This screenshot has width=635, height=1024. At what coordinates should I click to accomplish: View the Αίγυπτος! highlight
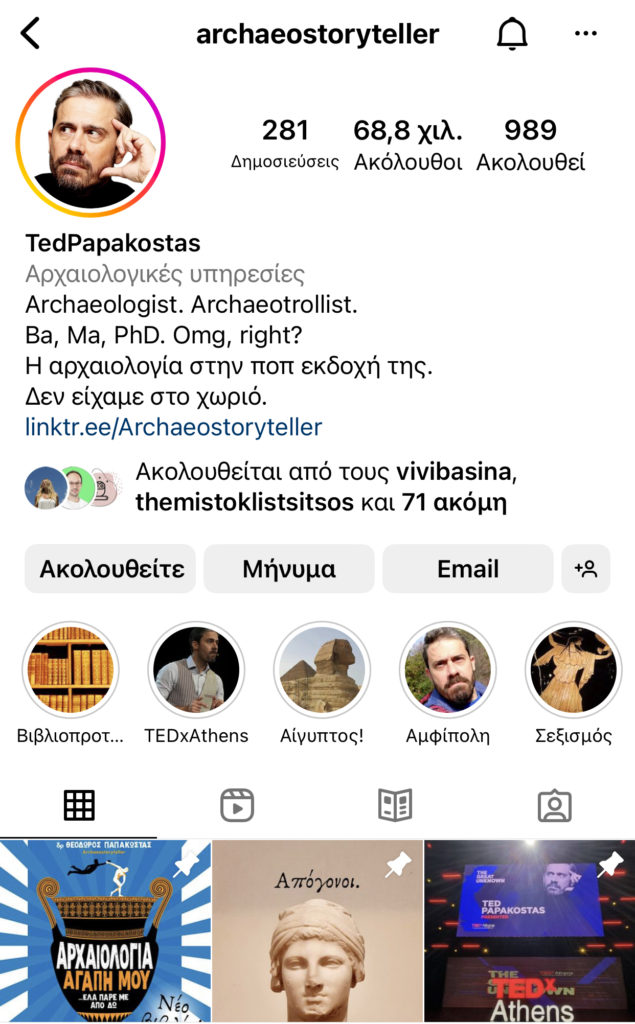322,670
